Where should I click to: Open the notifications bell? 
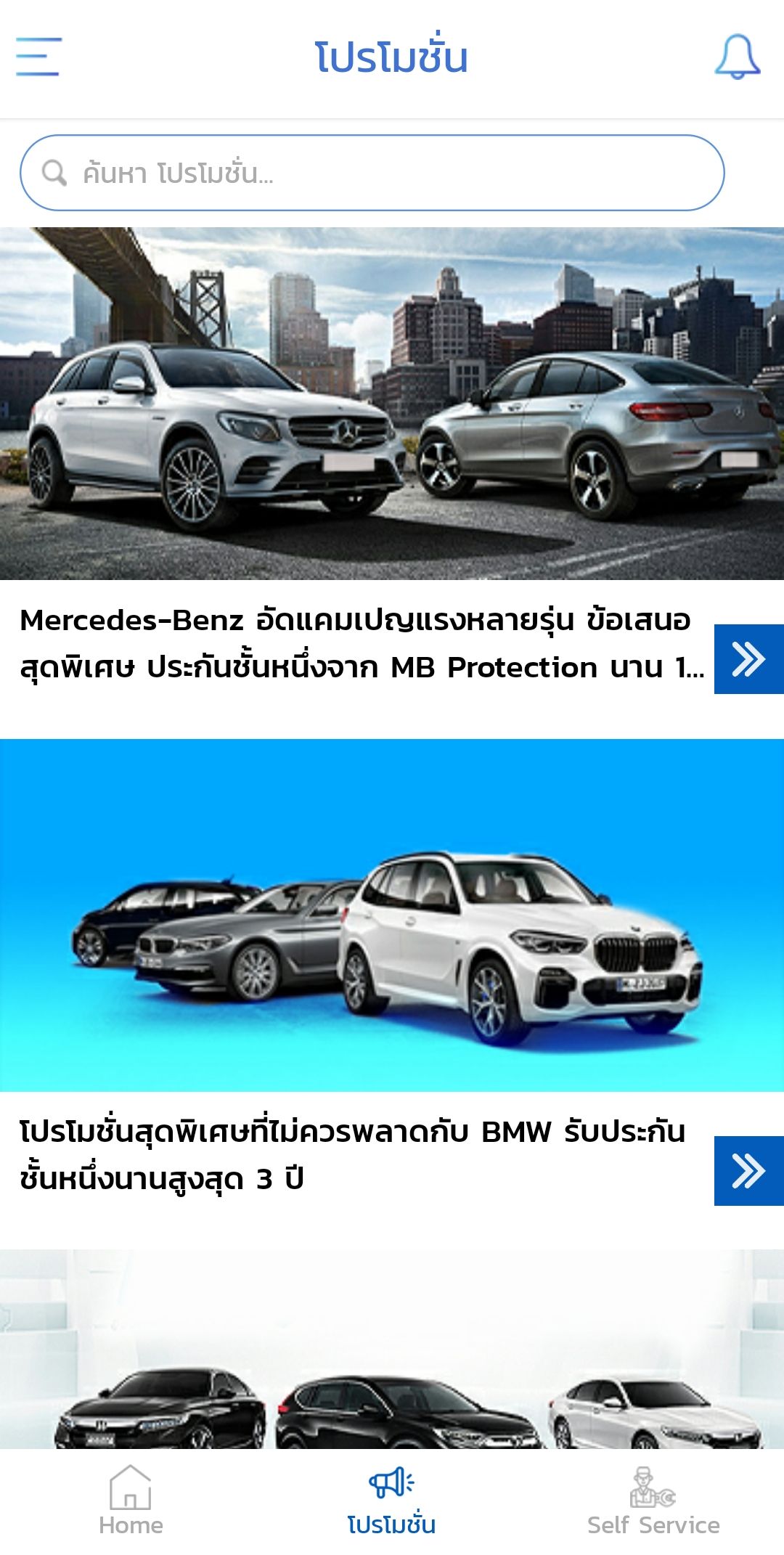[738, 57]
